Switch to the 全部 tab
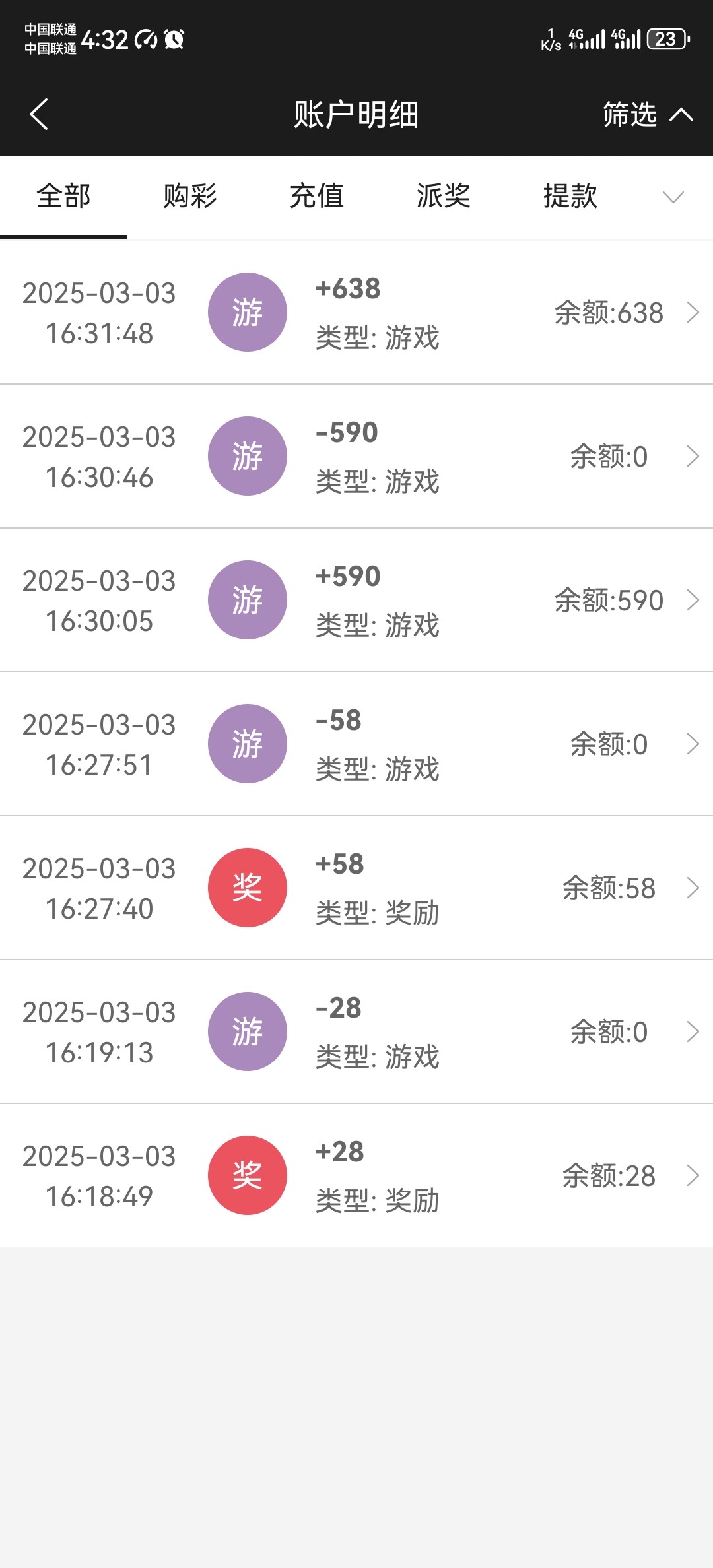The width and height of the screenshot is (713, 1568). click(63, 196)
